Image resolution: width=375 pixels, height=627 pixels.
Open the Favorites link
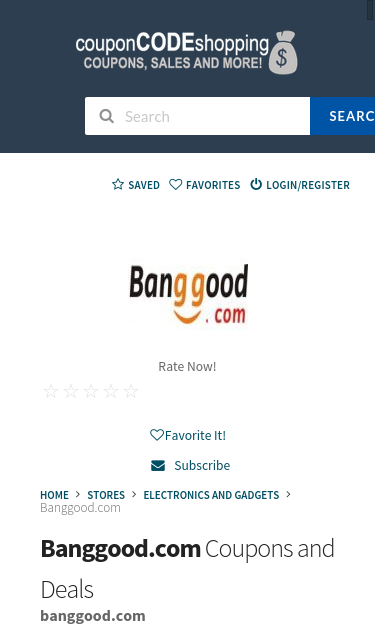(x=205, y=185)
